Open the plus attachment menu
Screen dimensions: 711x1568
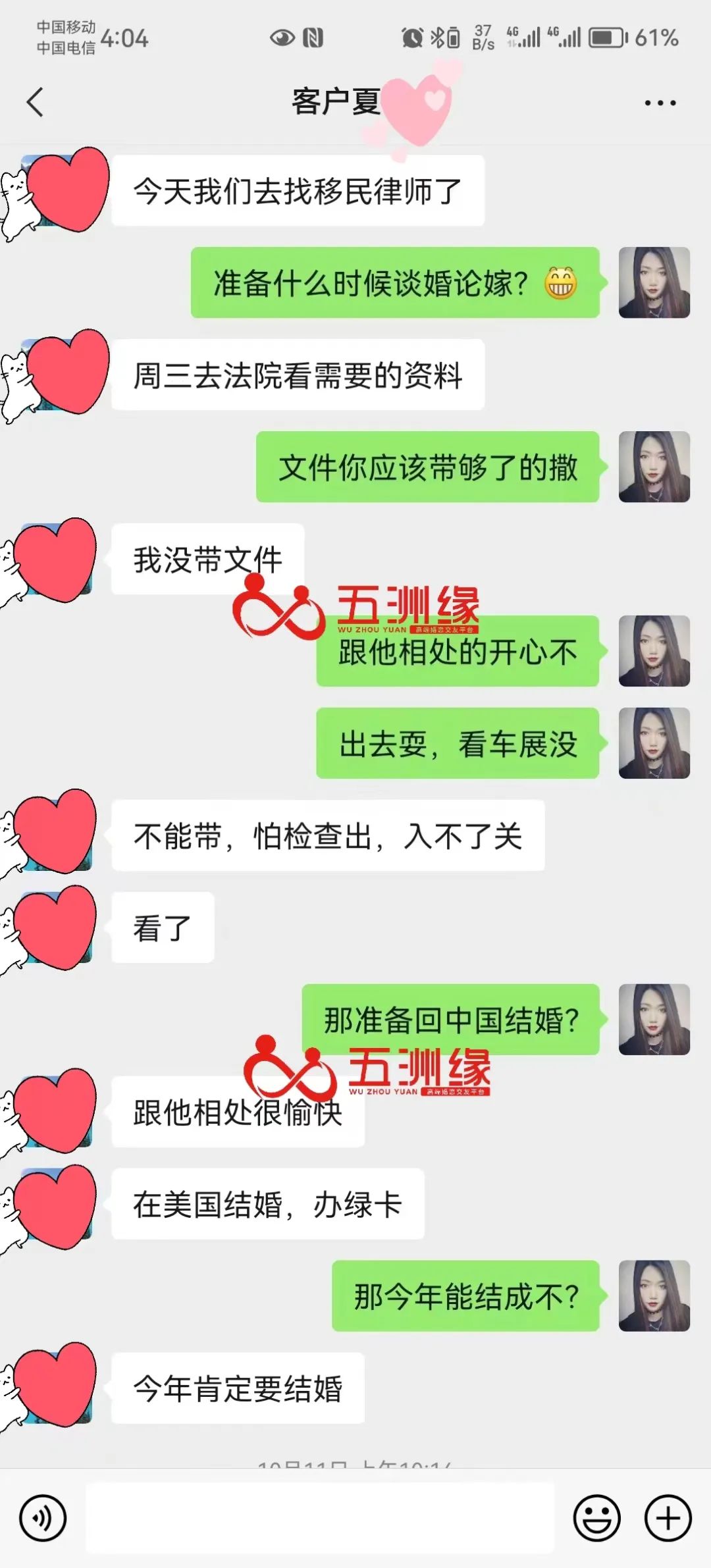(x=668, y=1518)
